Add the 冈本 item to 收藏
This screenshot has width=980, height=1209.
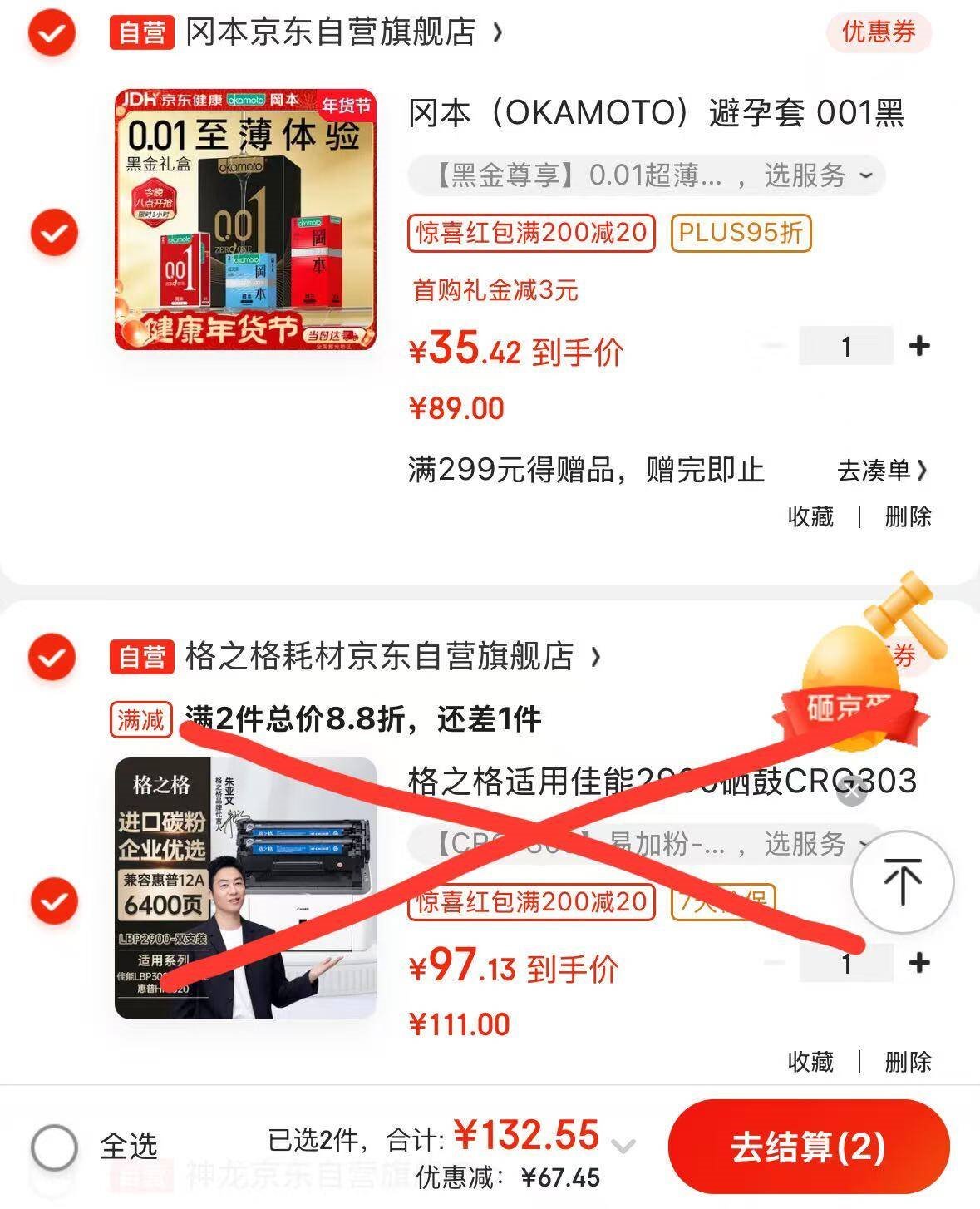810,516
